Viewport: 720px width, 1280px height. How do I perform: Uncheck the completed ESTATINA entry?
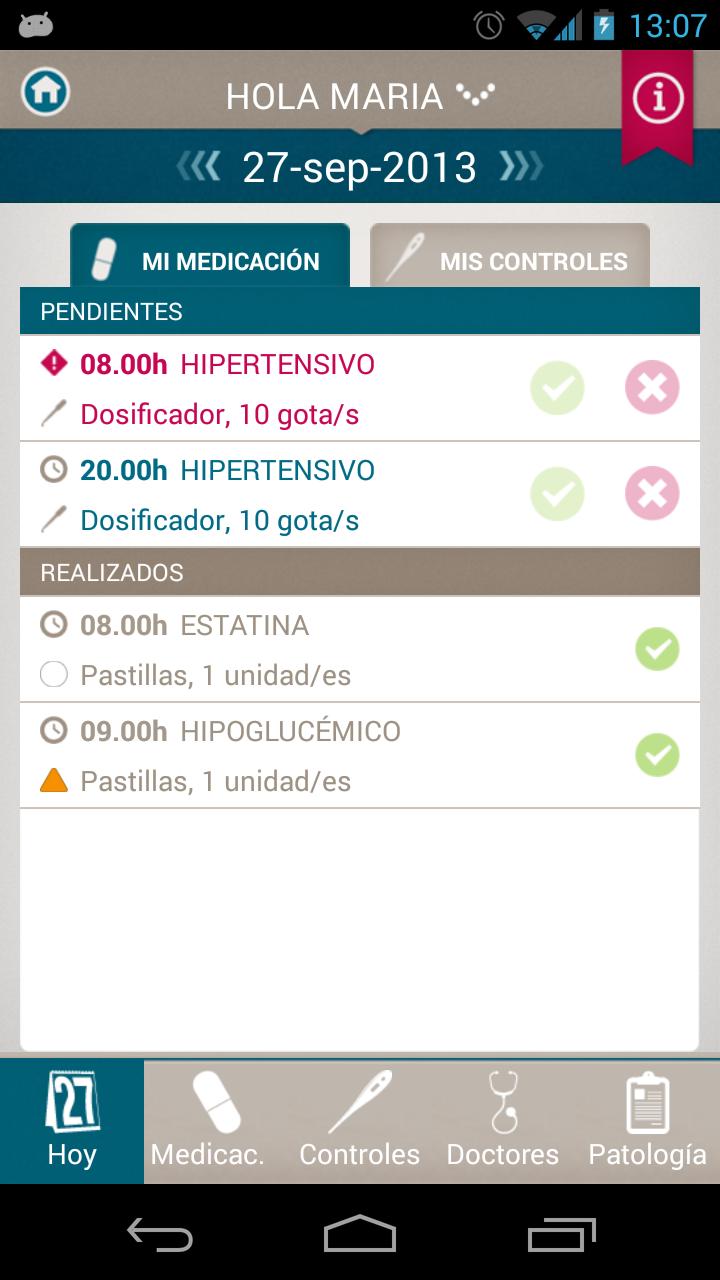tap(657, 649)
